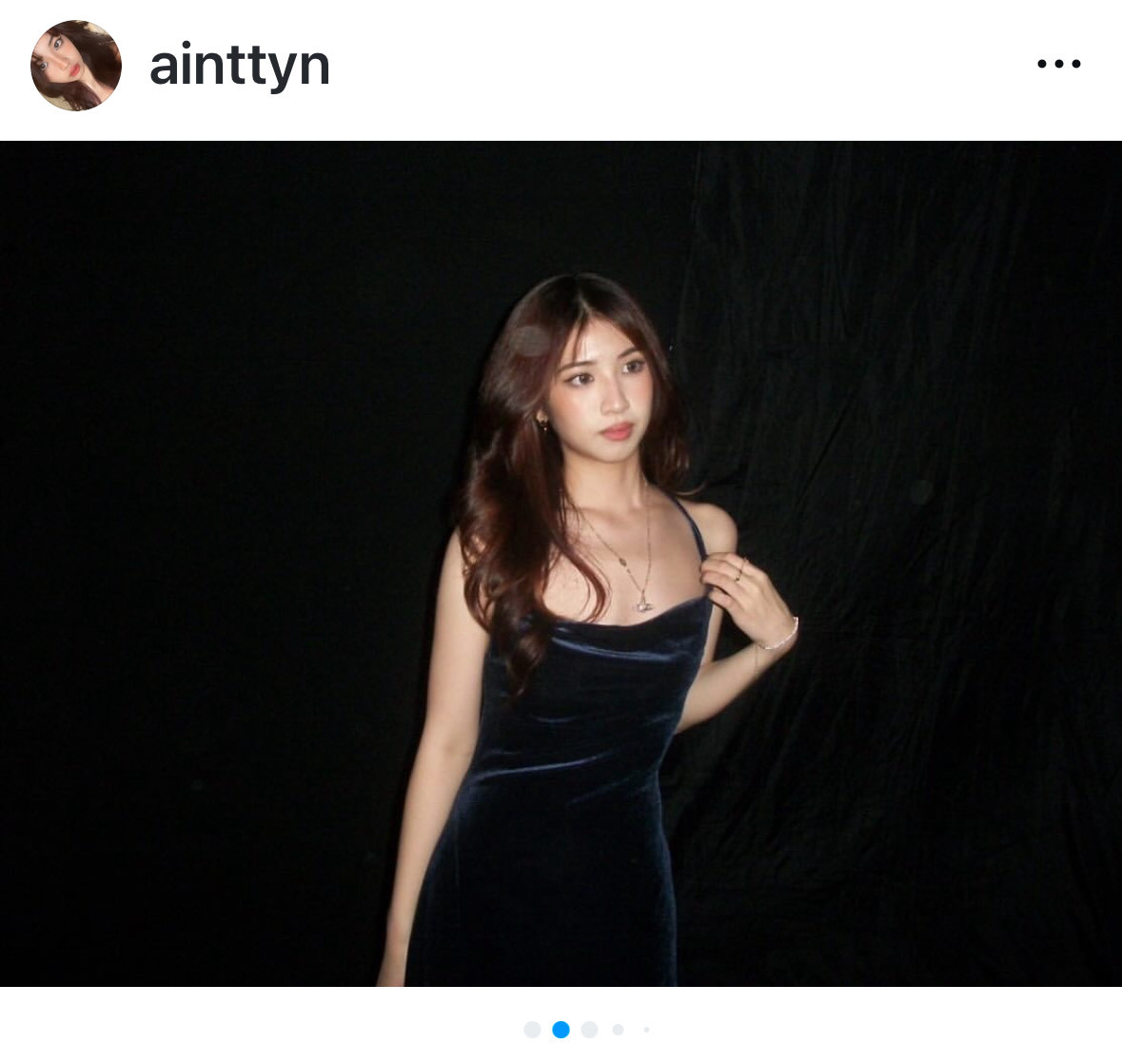The width and height of the screenshot is (1122, 1064).
Task: Tap the post photo
Action: pyautogui.click(x=561, y=563)
